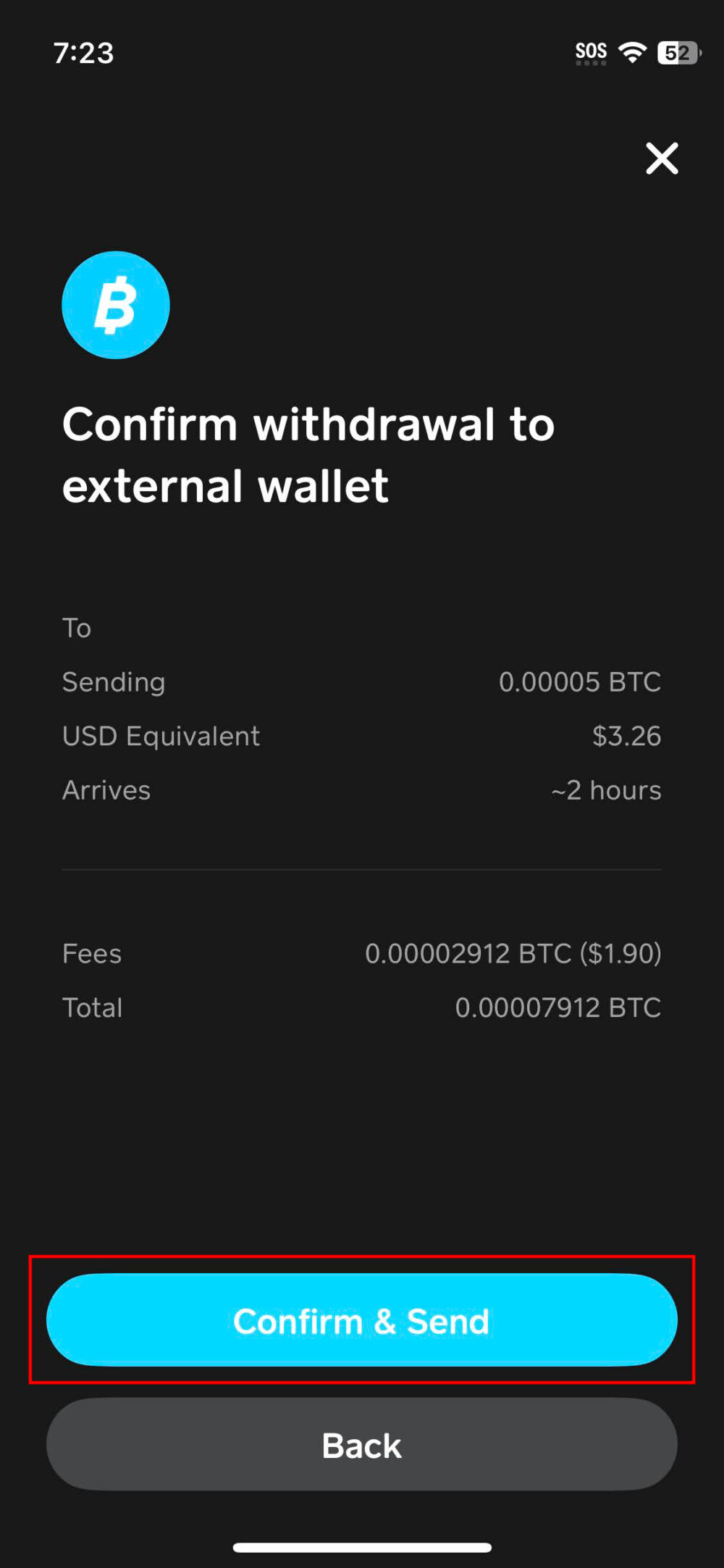Image resolution: width=724 pixels, height=1568 pixels.
Task: Click the Arrives ~2 hours row
Action: click(x=362, y=790)
